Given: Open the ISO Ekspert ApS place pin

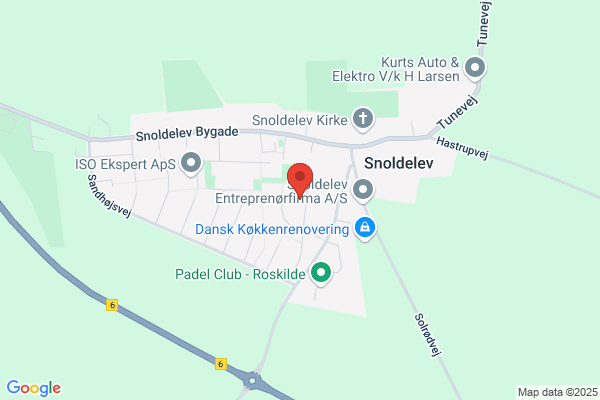Looking at the screenshot, I should (x=191, y=163).
